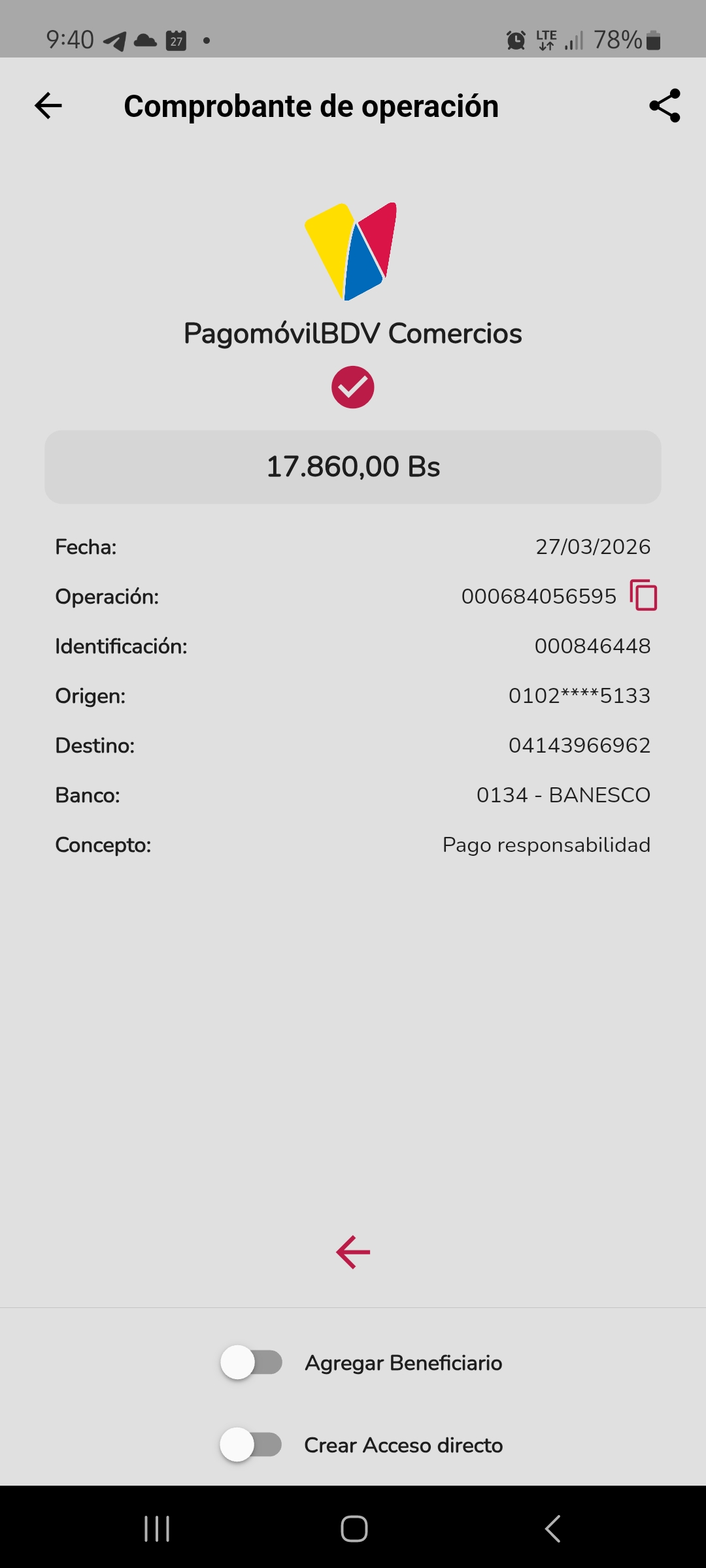Viewport: 706px width, 1568px height.
Task: Open recent apps from the navigation bar
Action: tap(157, 1529)
